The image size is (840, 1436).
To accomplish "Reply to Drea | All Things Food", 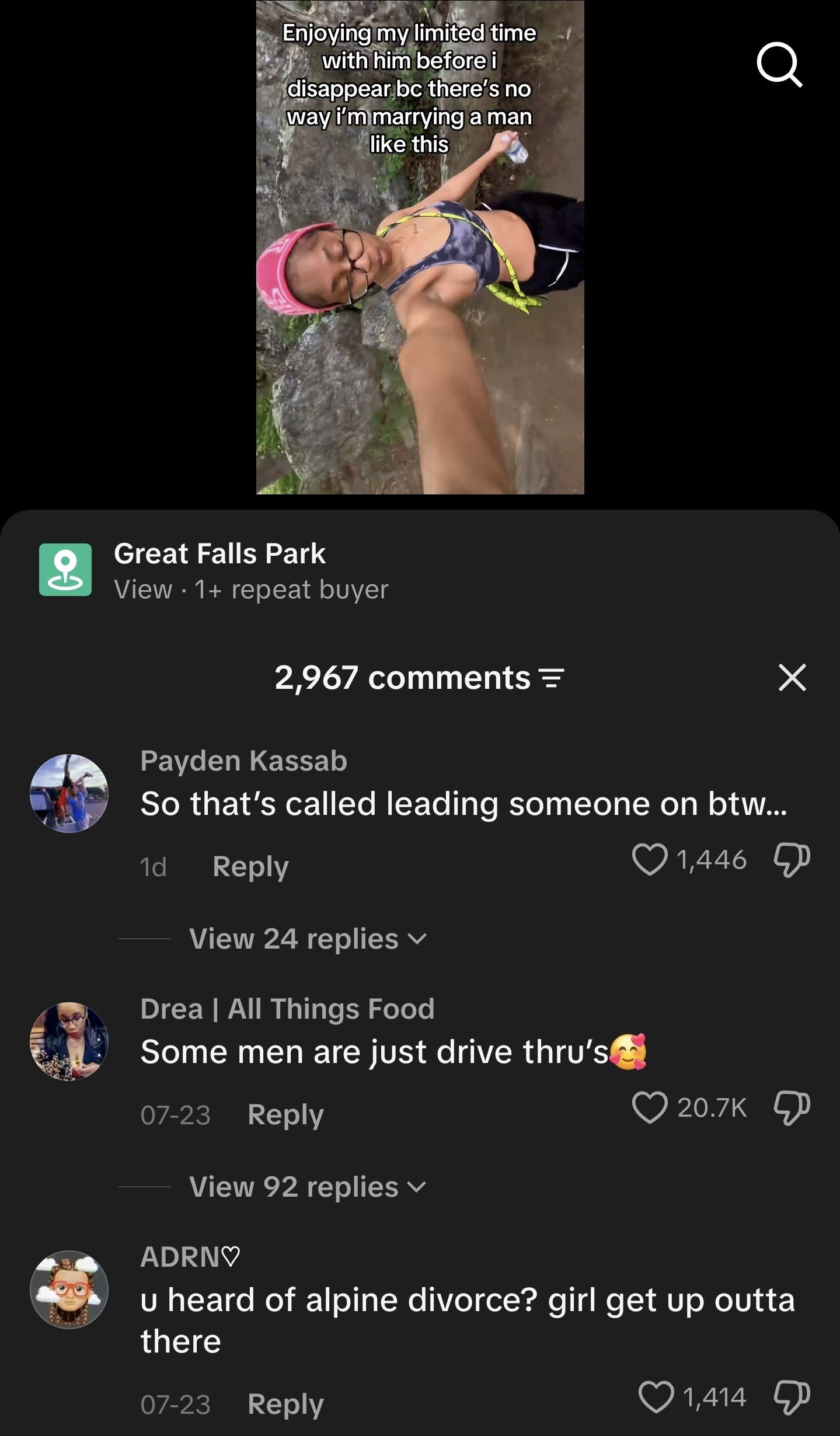I will pyautogui.click(x=285, y=1115).
